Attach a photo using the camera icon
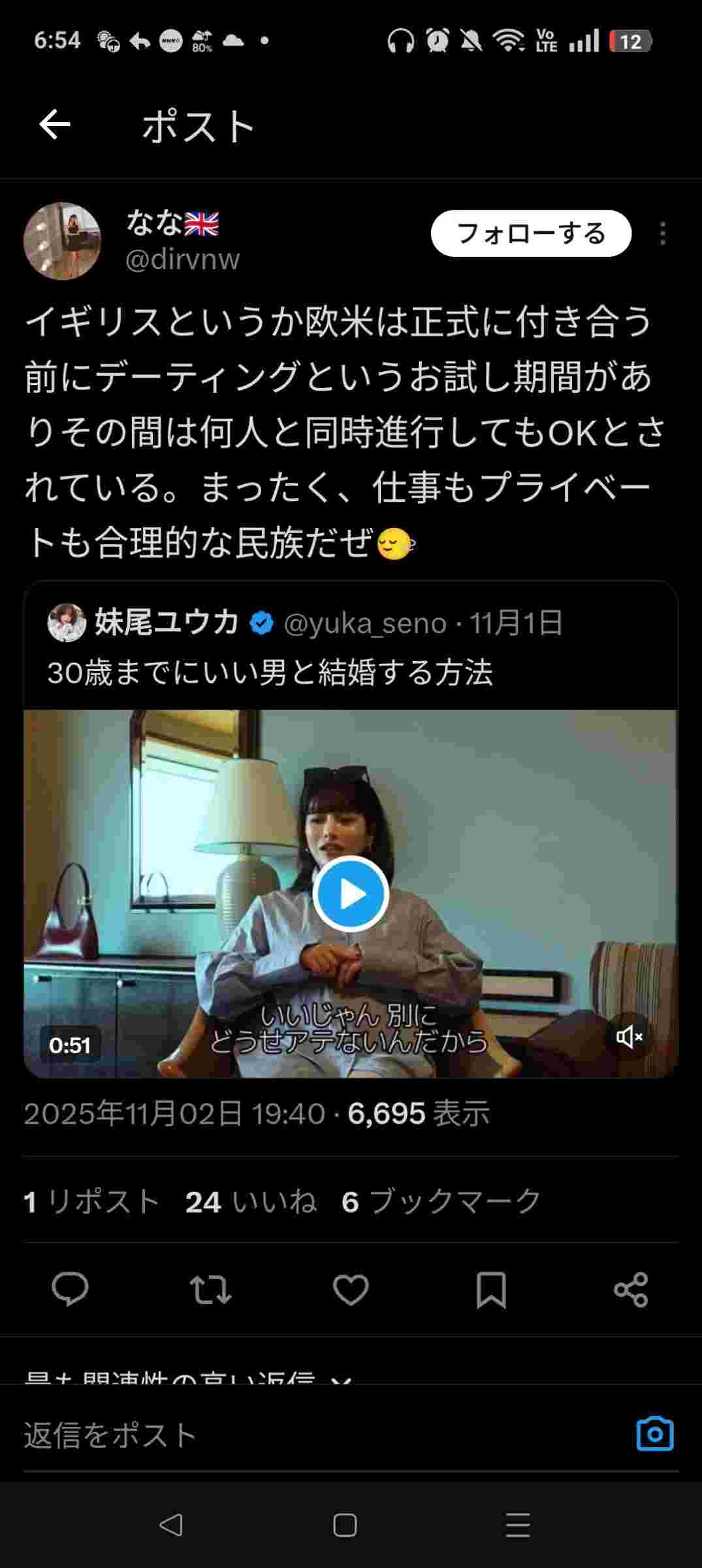Viewport: 702px width, 1568px height. point(654,1434)
